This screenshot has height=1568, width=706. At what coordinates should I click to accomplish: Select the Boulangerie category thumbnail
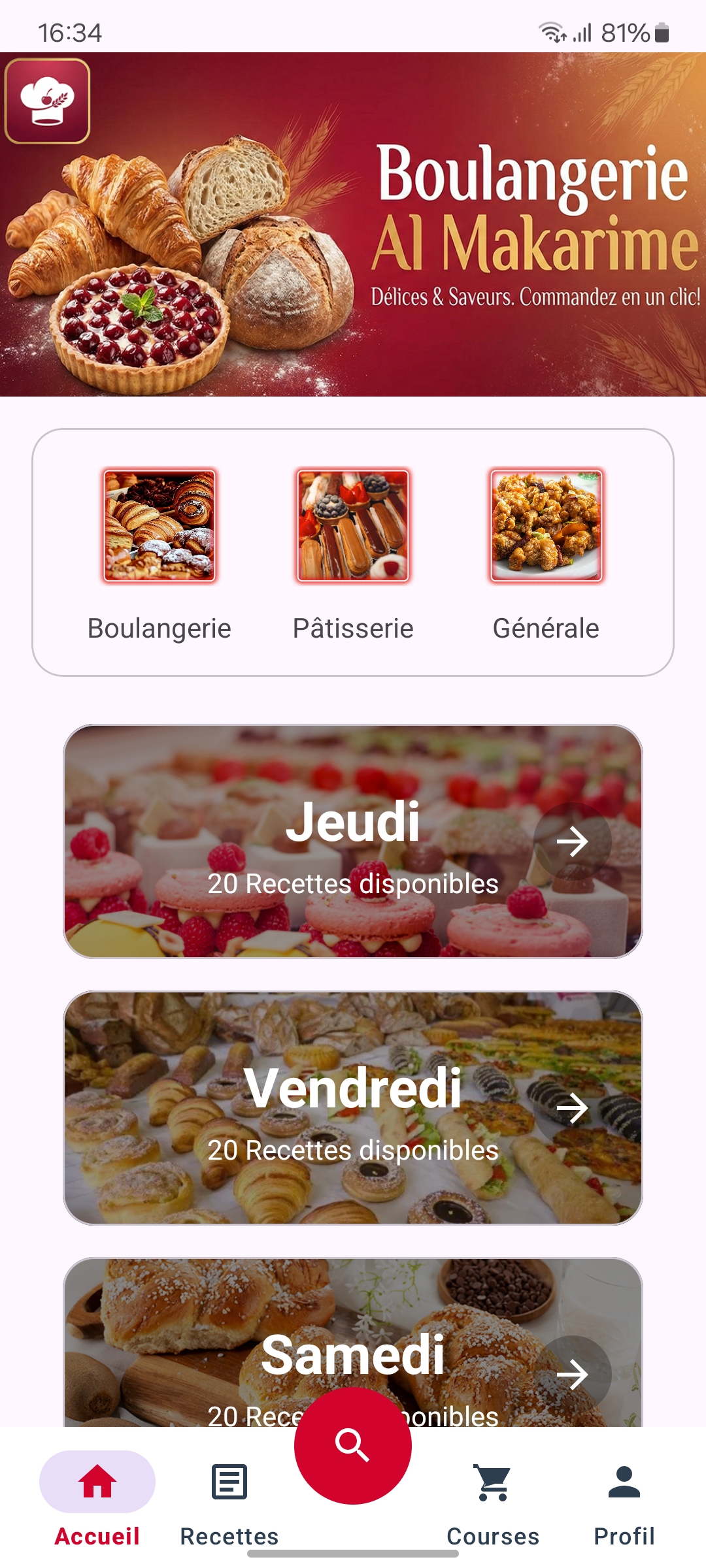(x=161, y=527)
